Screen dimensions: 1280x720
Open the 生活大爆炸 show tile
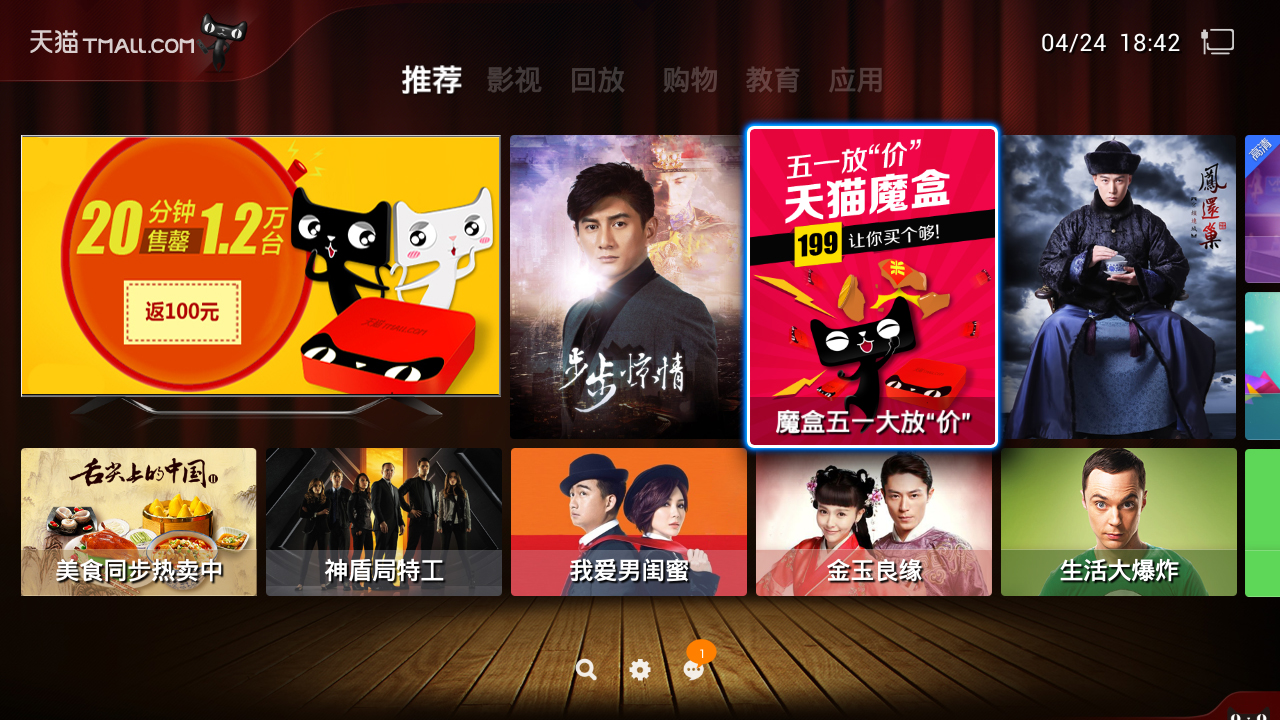[x=1119, y=522]
